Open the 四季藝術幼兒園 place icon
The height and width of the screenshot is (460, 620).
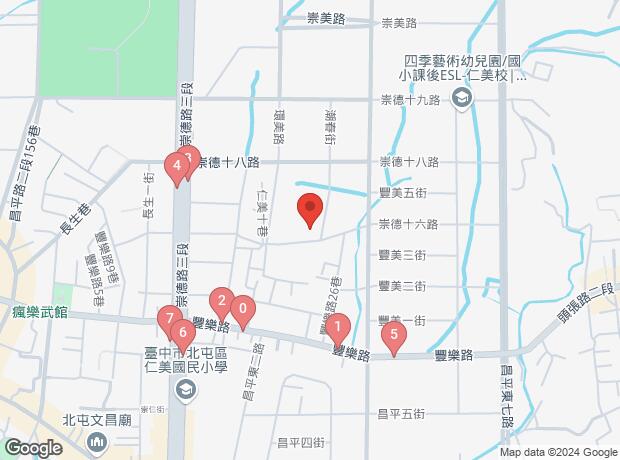[x=461, y=97]
